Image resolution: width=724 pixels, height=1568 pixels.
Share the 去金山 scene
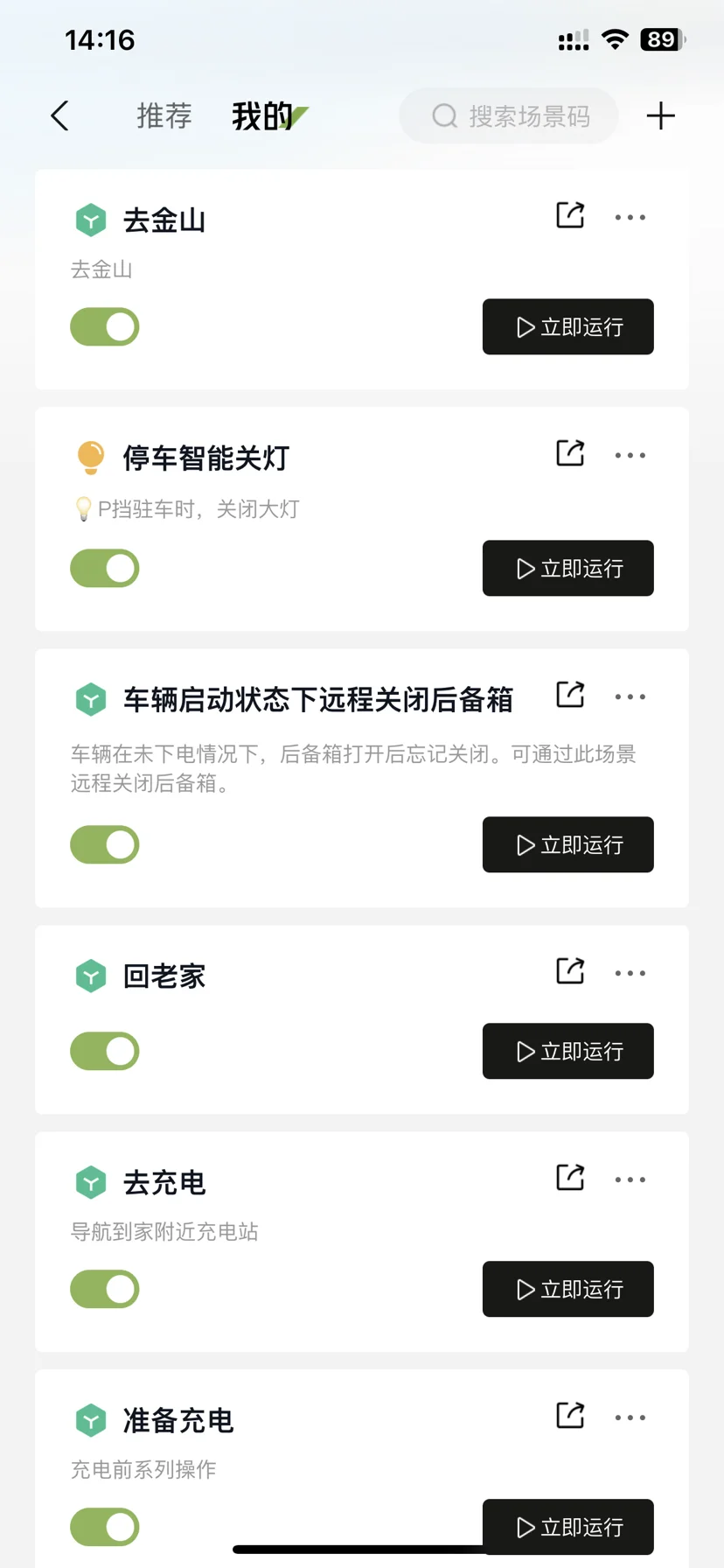[x=570, y=215]
